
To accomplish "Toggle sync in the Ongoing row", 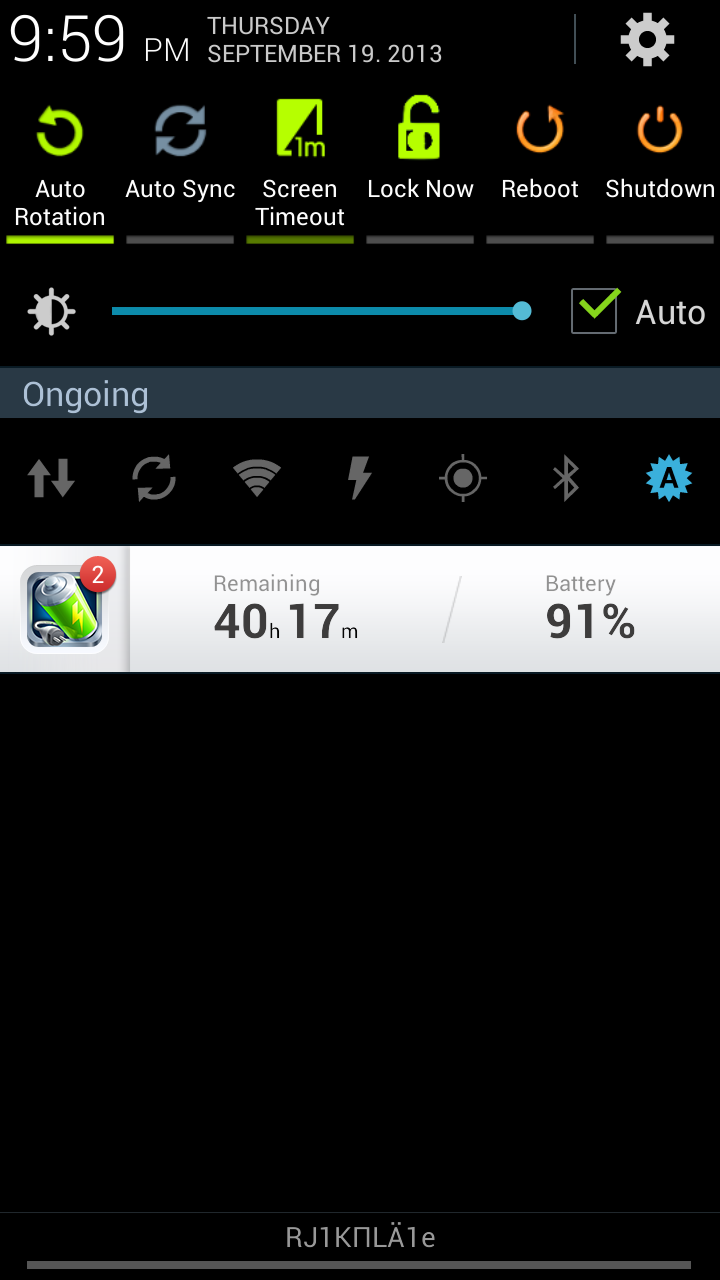I will (x=154, y=479).
